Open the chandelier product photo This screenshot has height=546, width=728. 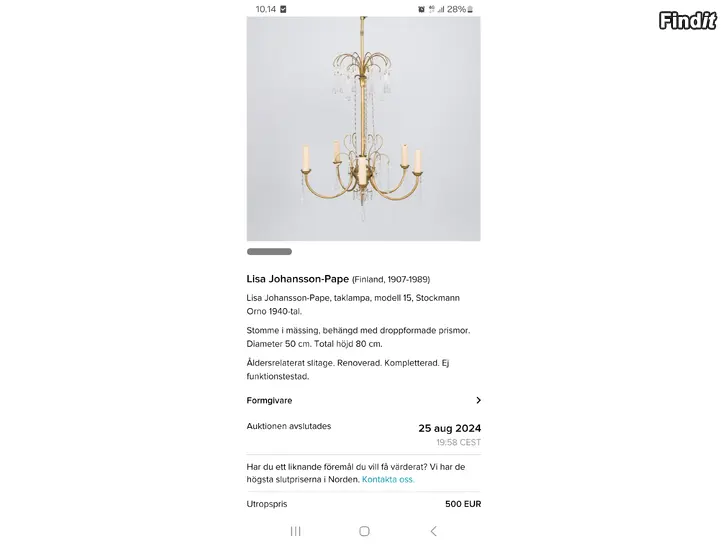pos(363,128)
